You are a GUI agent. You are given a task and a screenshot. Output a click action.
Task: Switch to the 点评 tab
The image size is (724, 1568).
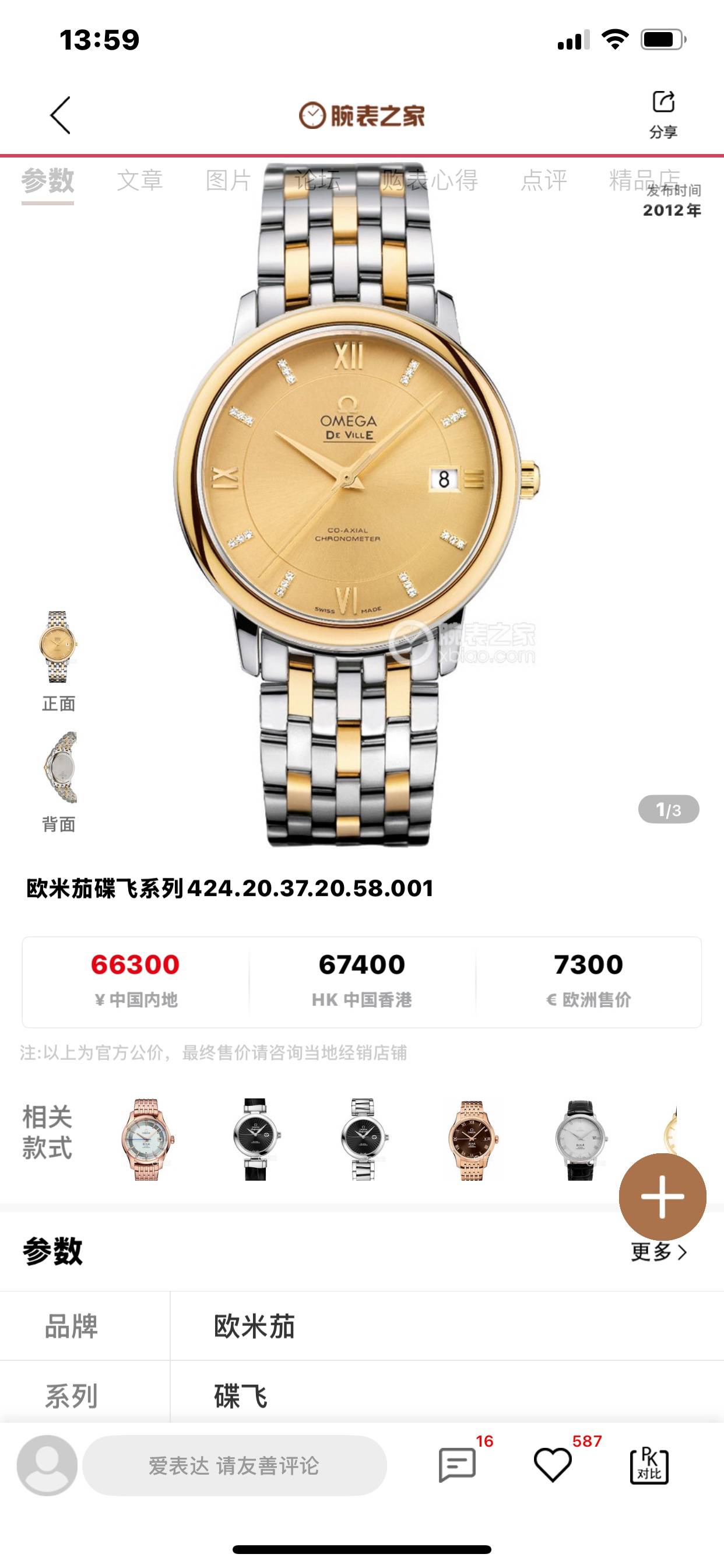[x=544, y=181]
